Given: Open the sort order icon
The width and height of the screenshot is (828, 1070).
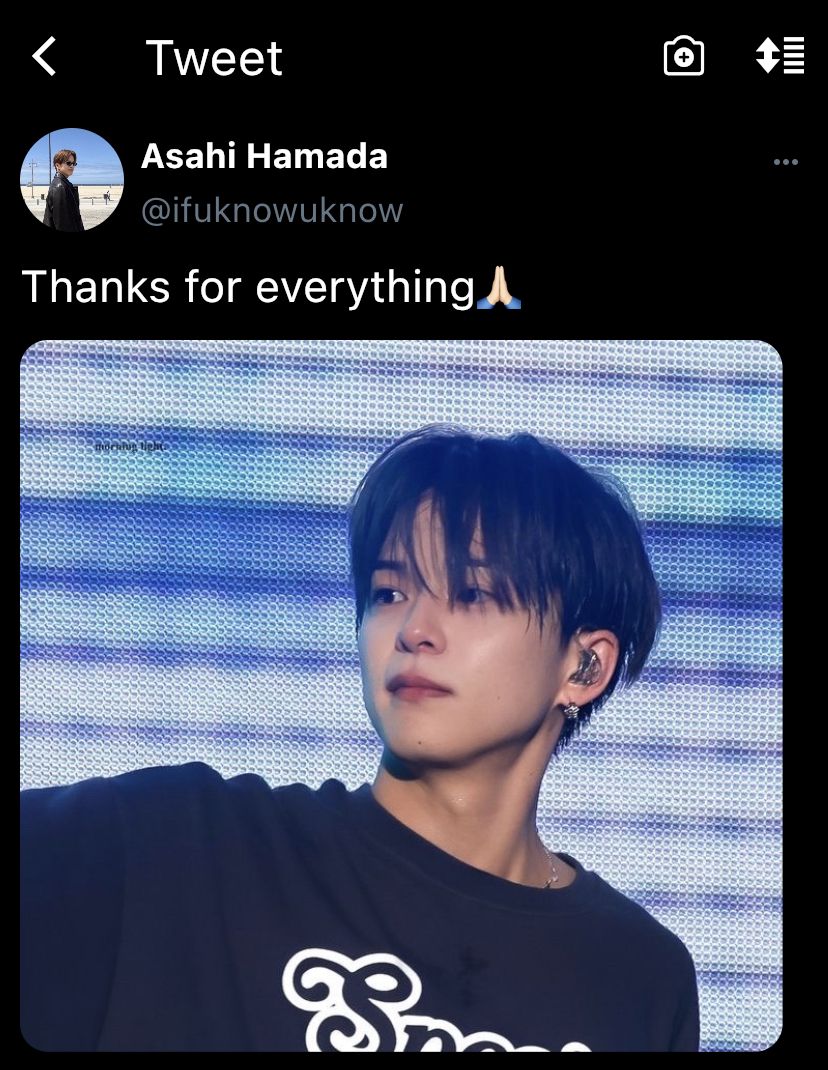Looking at the screenshot, I should coord(780,56).
